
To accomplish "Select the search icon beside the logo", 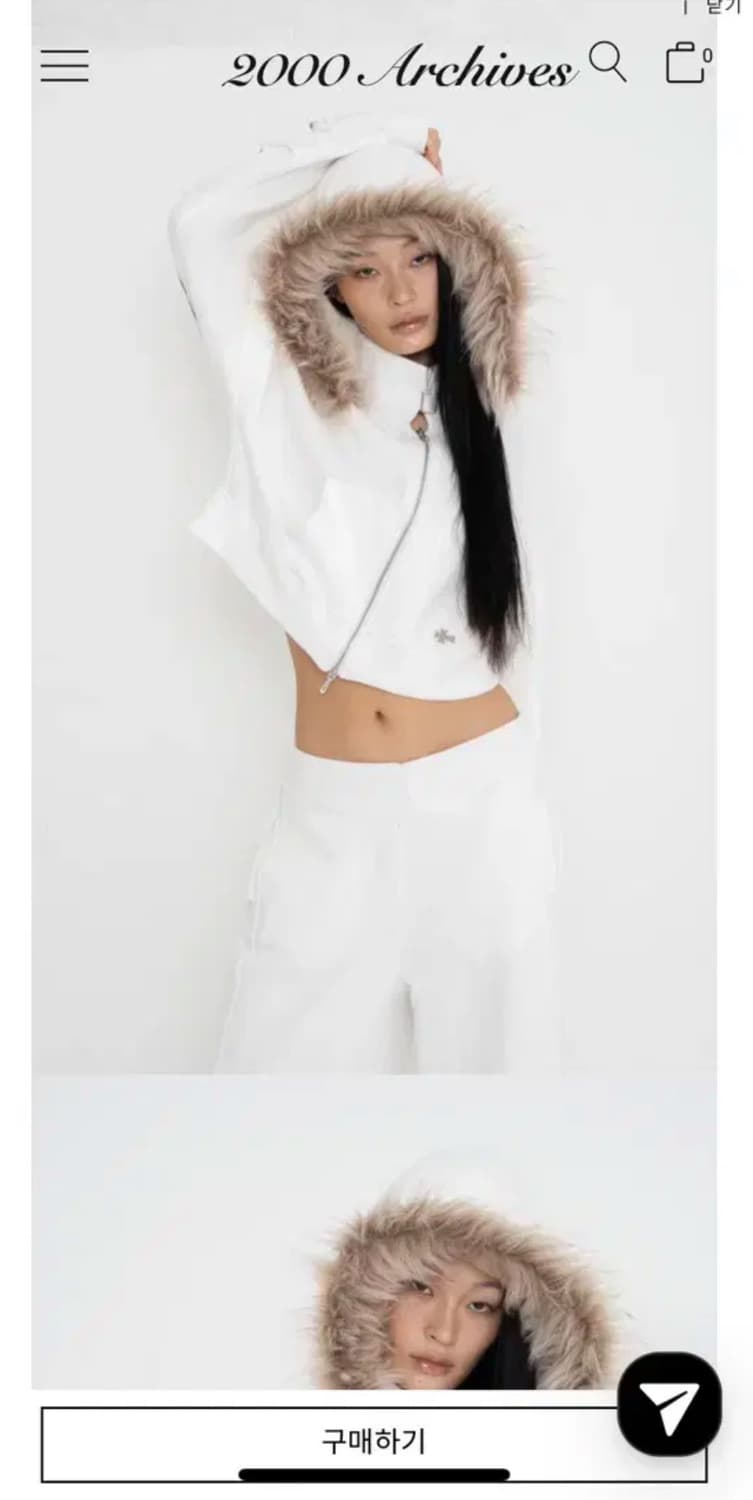I will click(x=607, y=66).
